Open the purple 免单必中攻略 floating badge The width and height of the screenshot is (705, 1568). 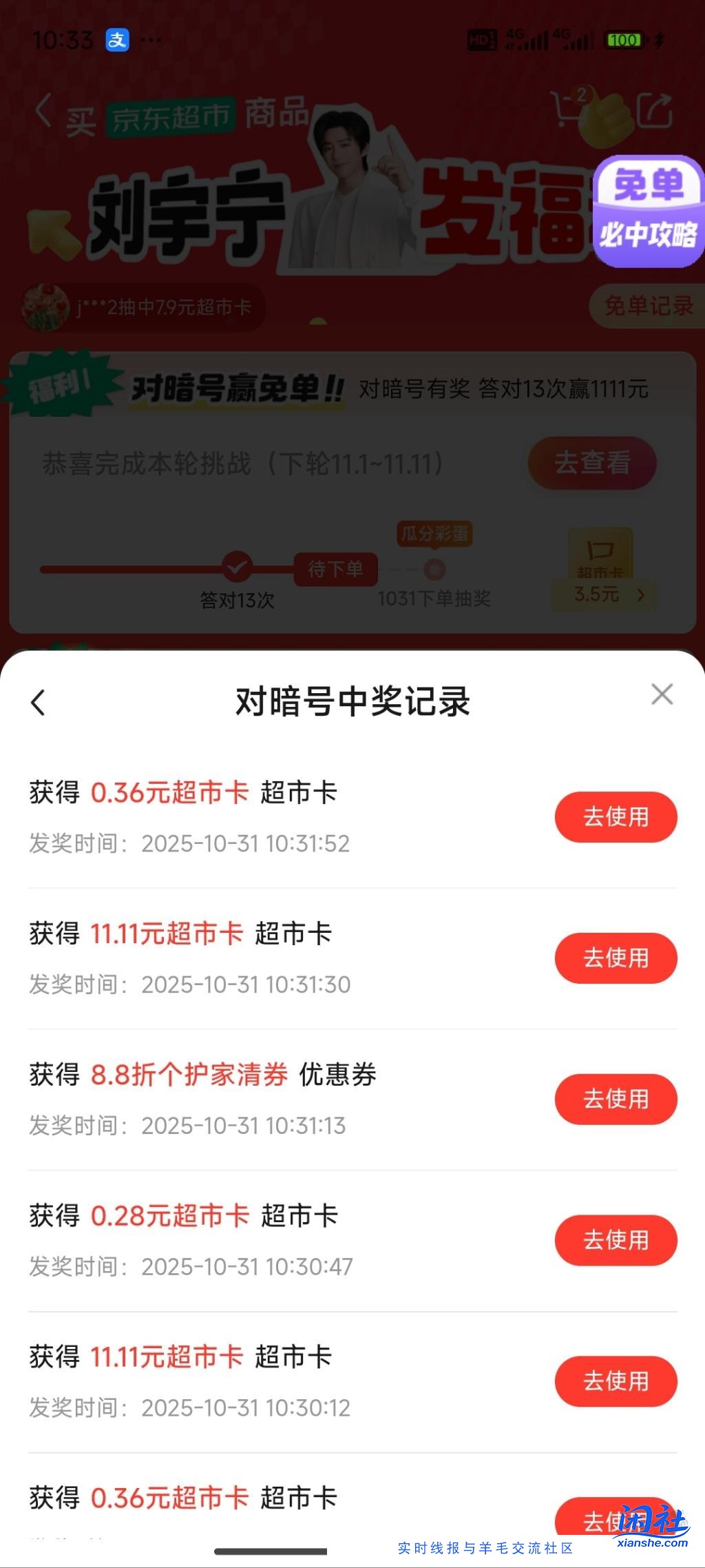(x=648, y=210)
